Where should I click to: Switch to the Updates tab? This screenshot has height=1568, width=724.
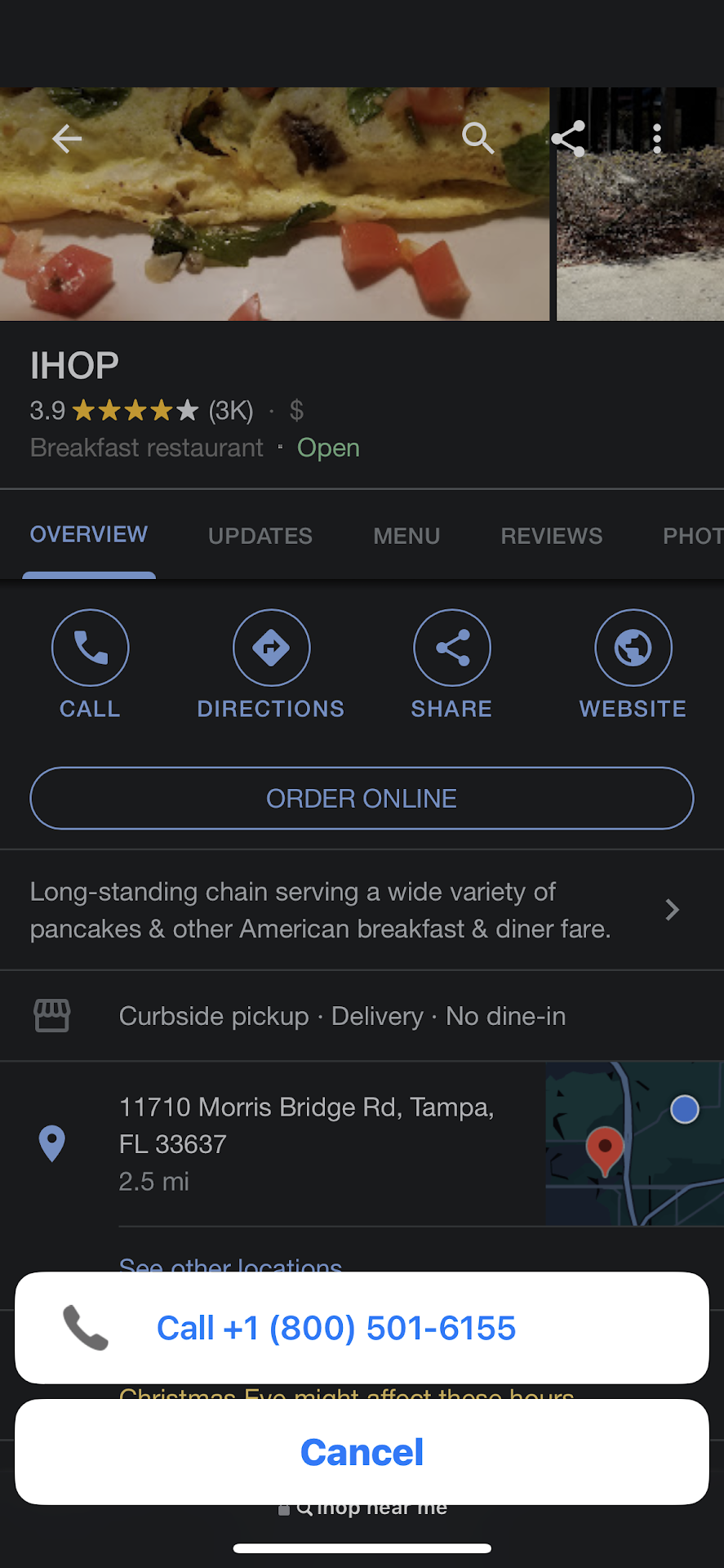coord(260,536)
